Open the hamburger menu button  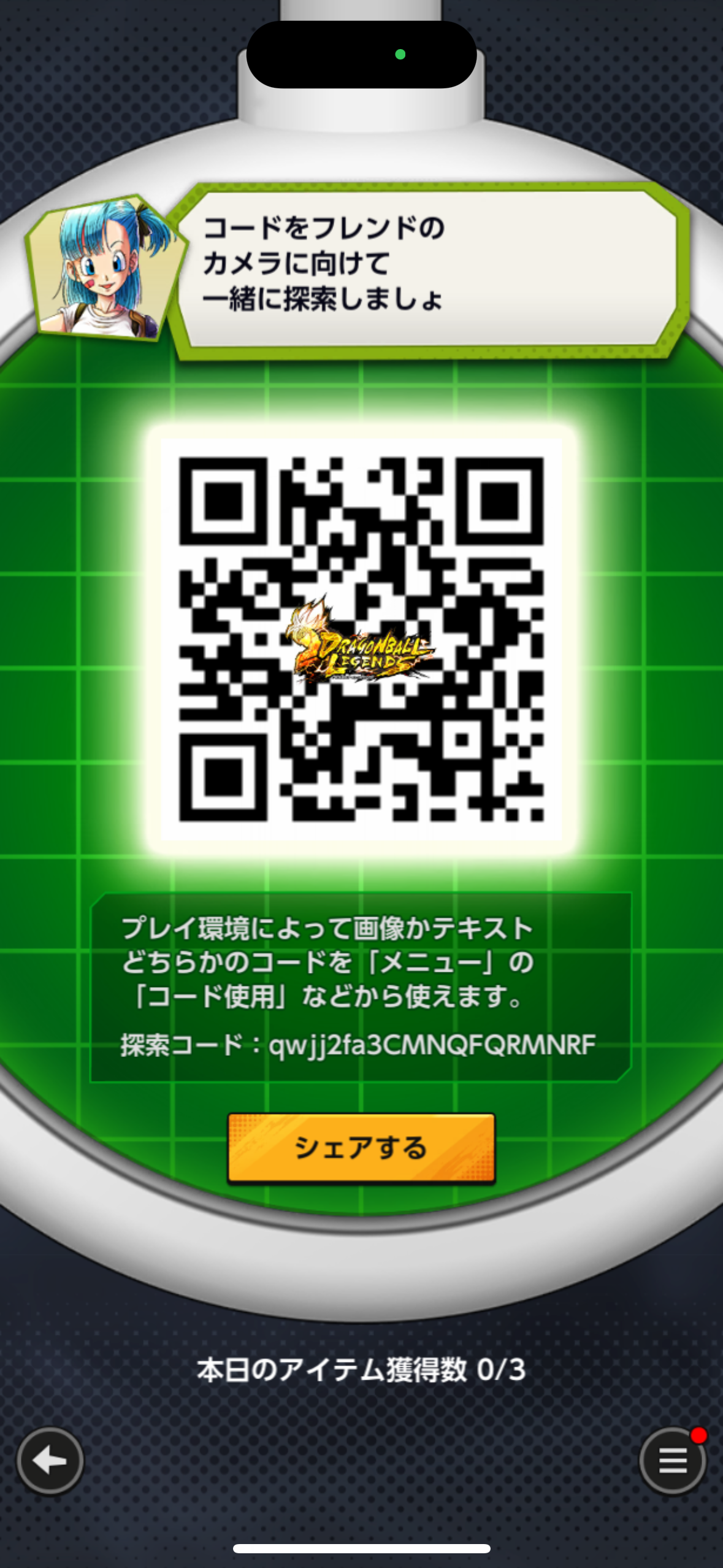pyautogui.click(x=672, y=1461)
